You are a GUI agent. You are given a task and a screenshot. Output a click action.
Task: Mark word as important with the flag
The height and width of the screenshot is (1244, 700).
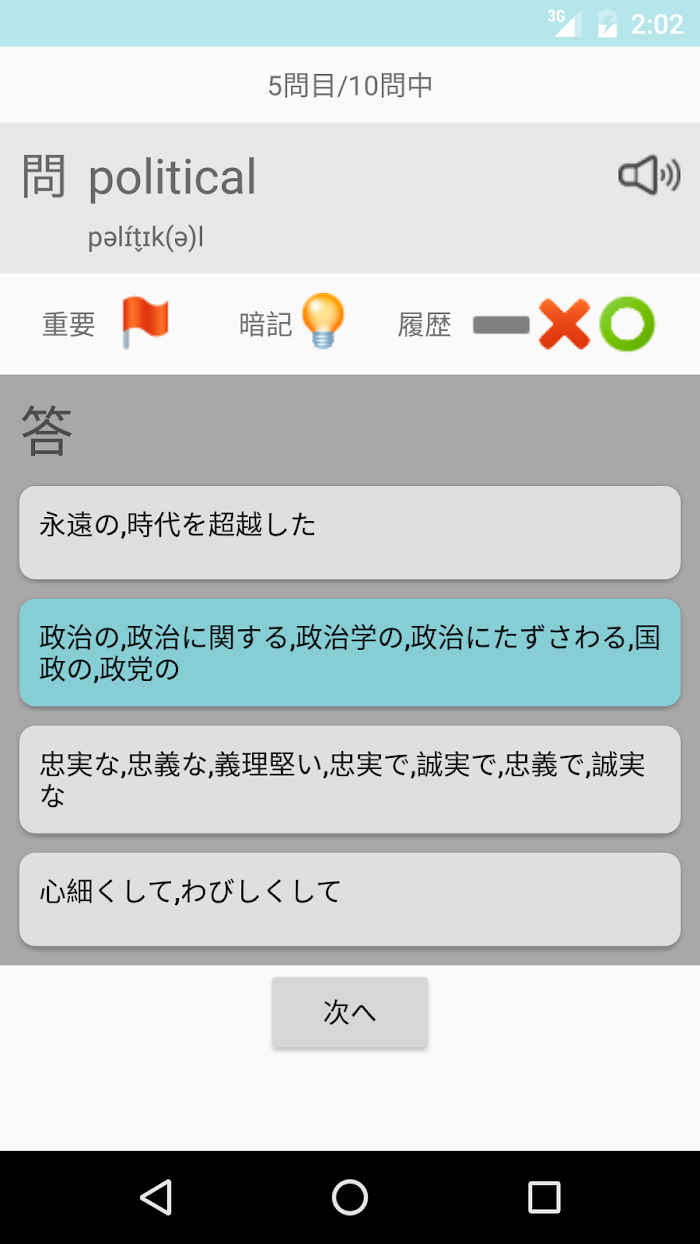146,323
